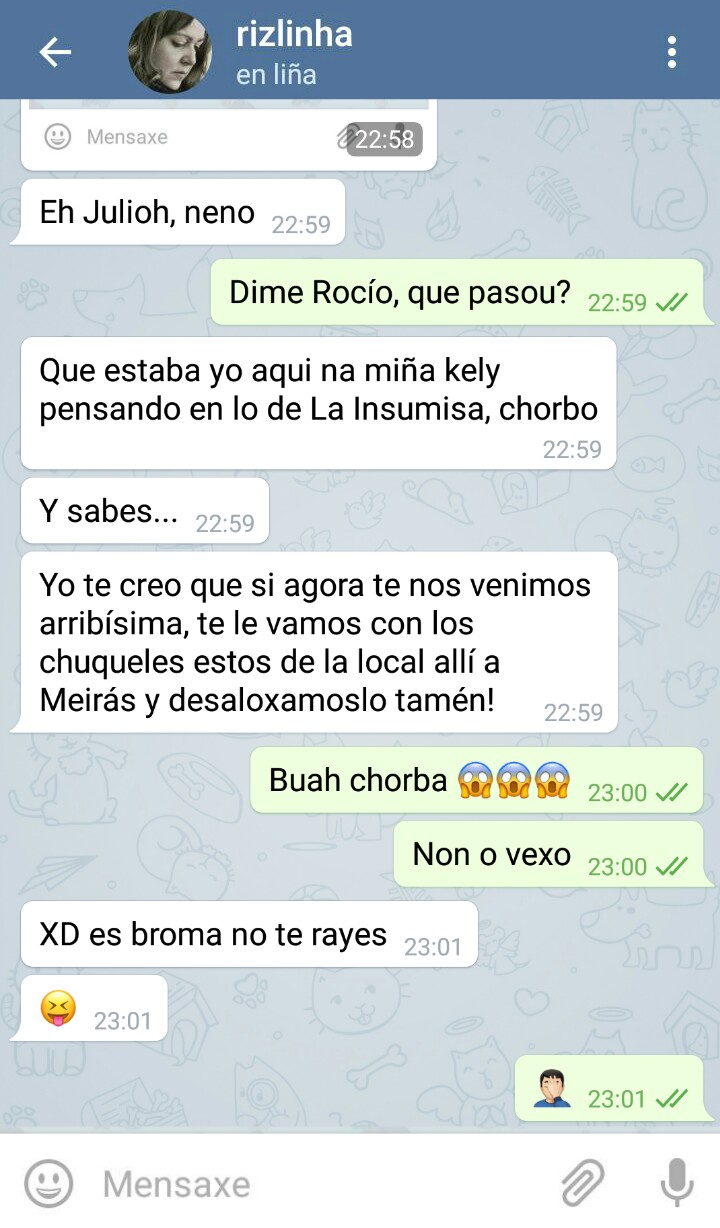
Task: Open the three-dot overflow menu
Action: (672, 52)
